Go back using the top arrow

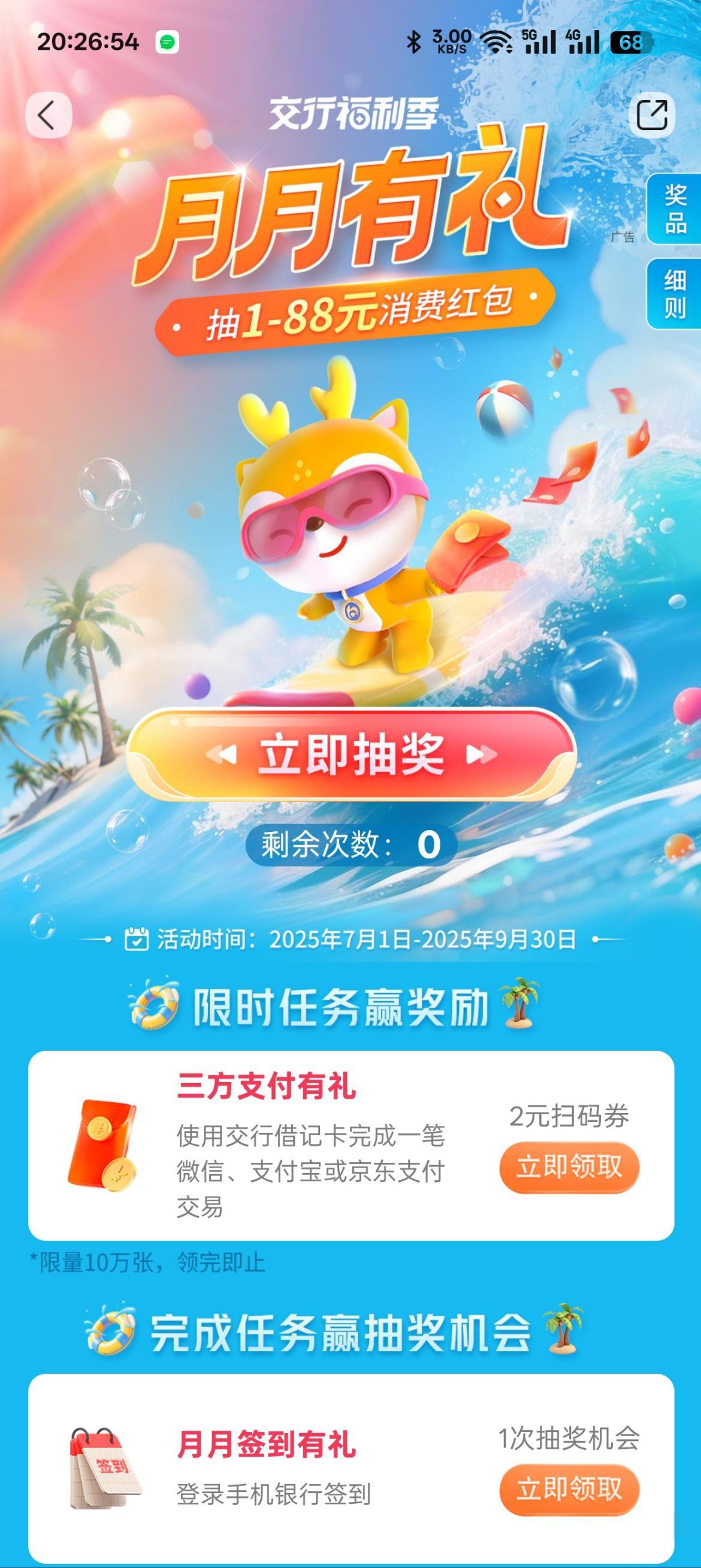pyautogui.click(x=48, y=114)
